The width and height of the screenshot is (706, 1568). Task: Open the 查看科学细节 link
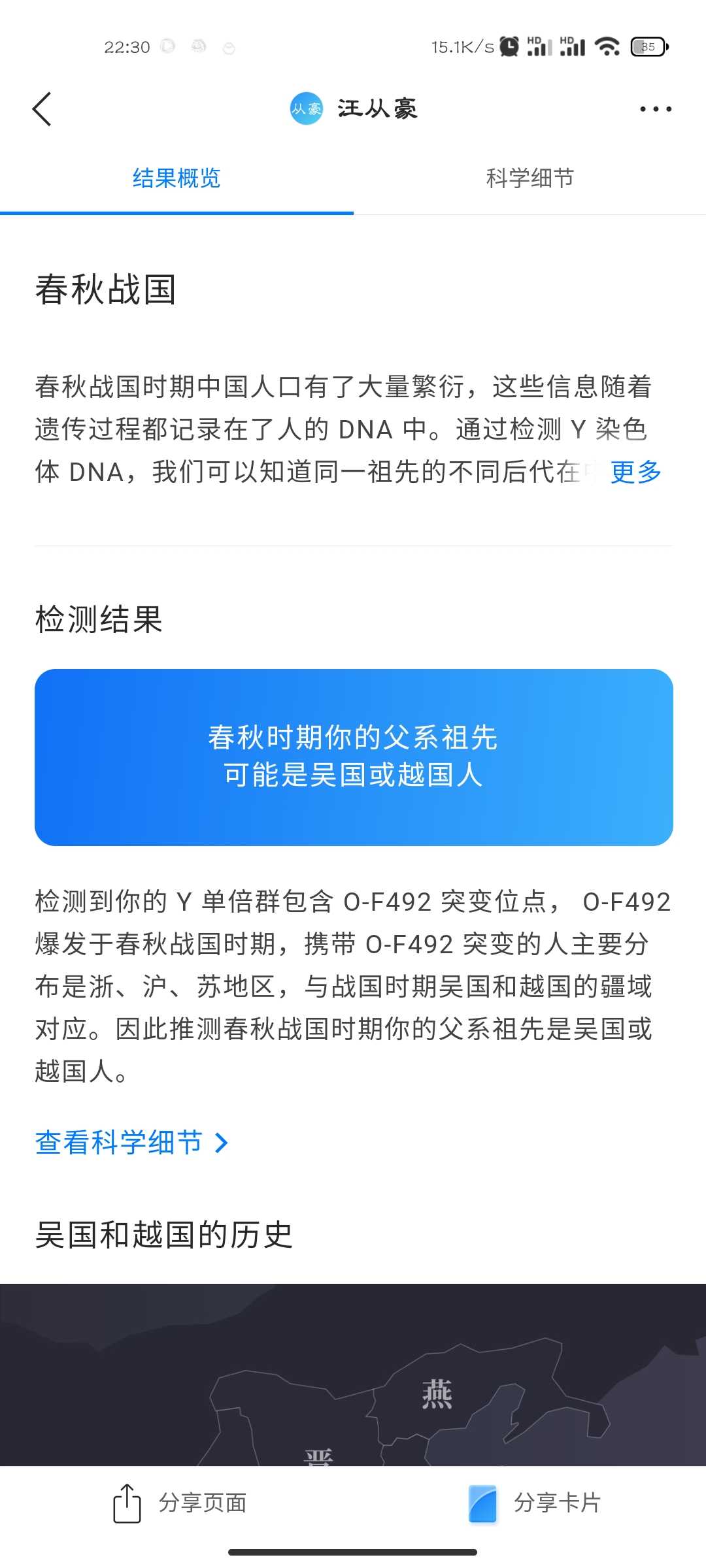(131, 1143)
